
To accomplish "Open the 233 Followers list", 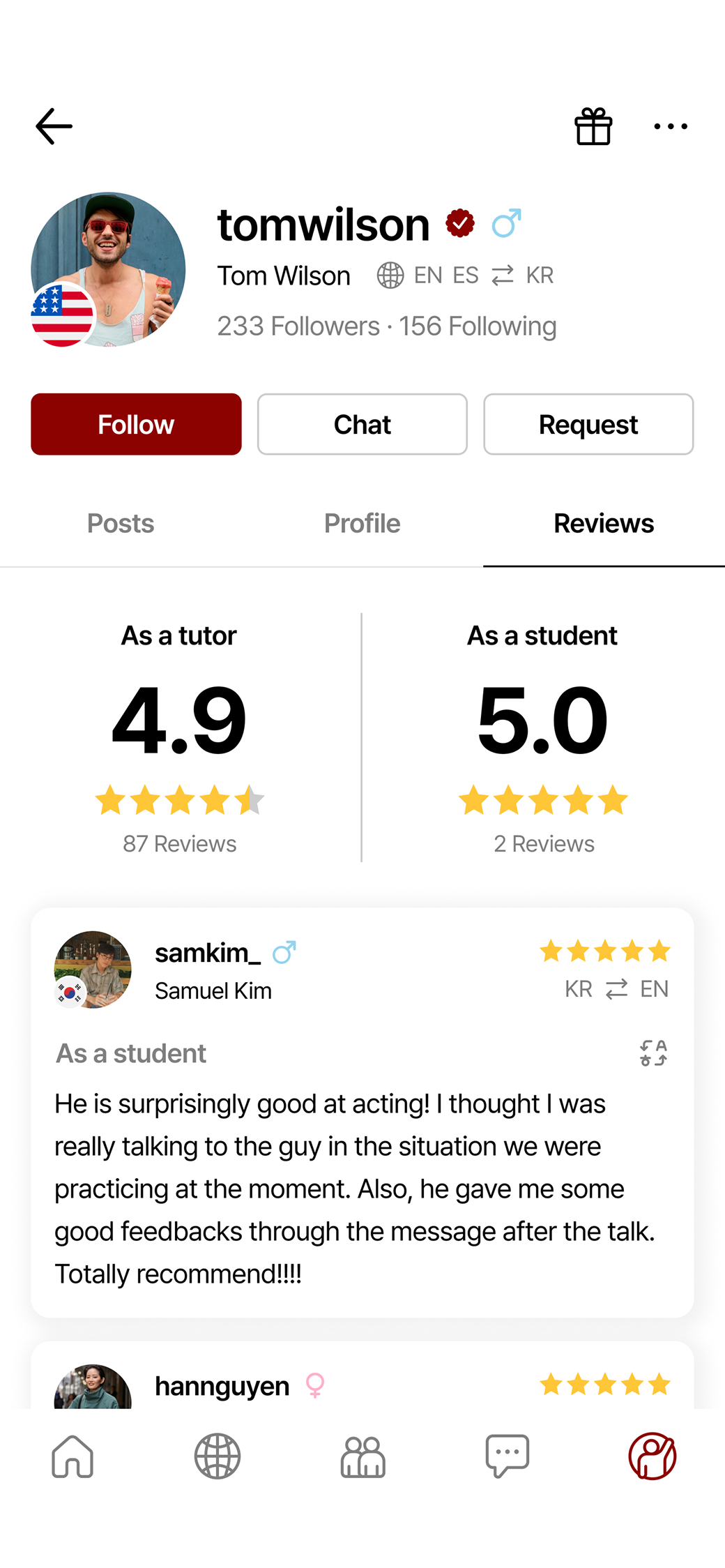I will point(298,326).
